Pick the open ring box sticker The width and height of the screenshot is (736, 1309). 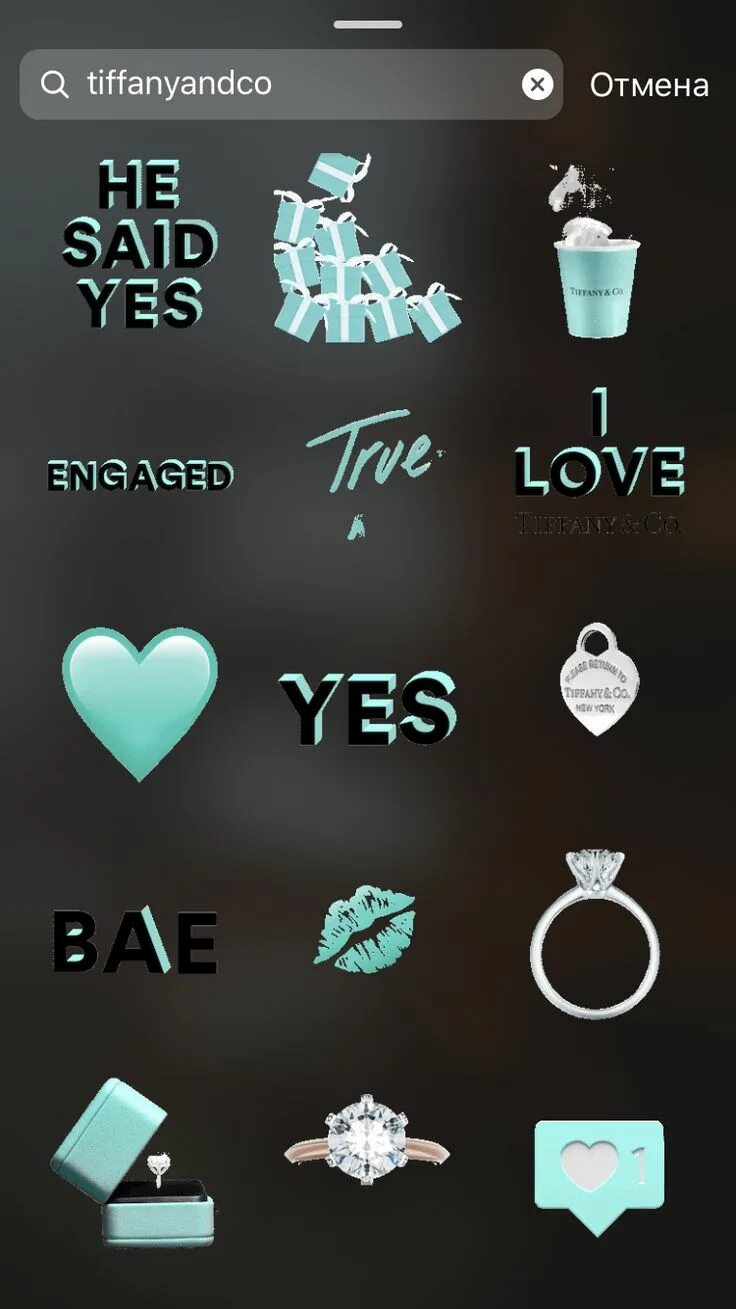pyautogui.click(x=132, y=1163)
